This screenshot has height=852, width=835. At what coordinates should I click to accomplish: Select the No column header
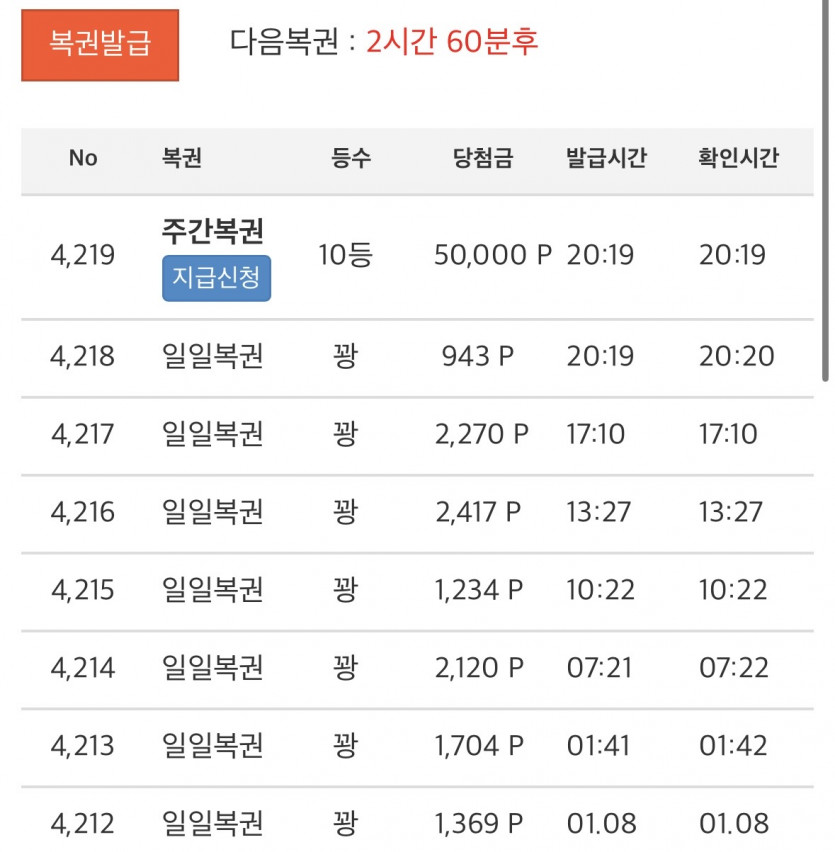tap(84, 158)
